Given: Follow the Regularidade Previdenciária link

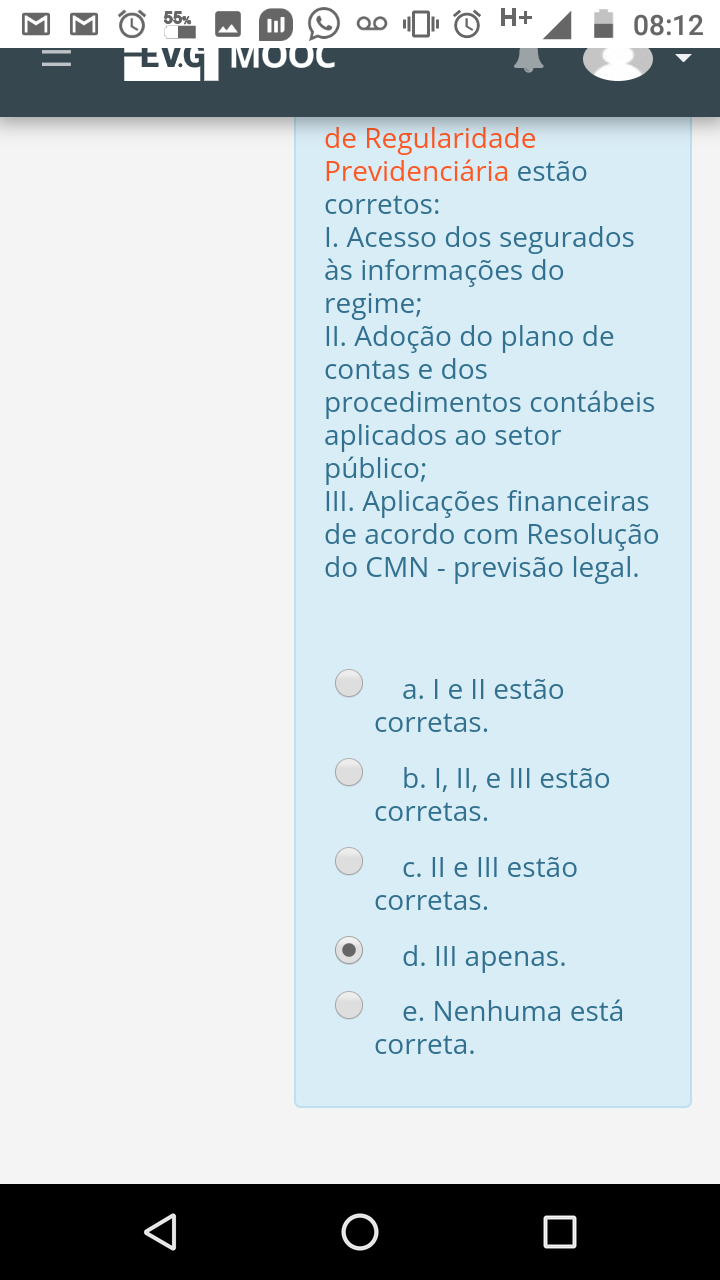Looking at the screenshot, I should (430, 155).
